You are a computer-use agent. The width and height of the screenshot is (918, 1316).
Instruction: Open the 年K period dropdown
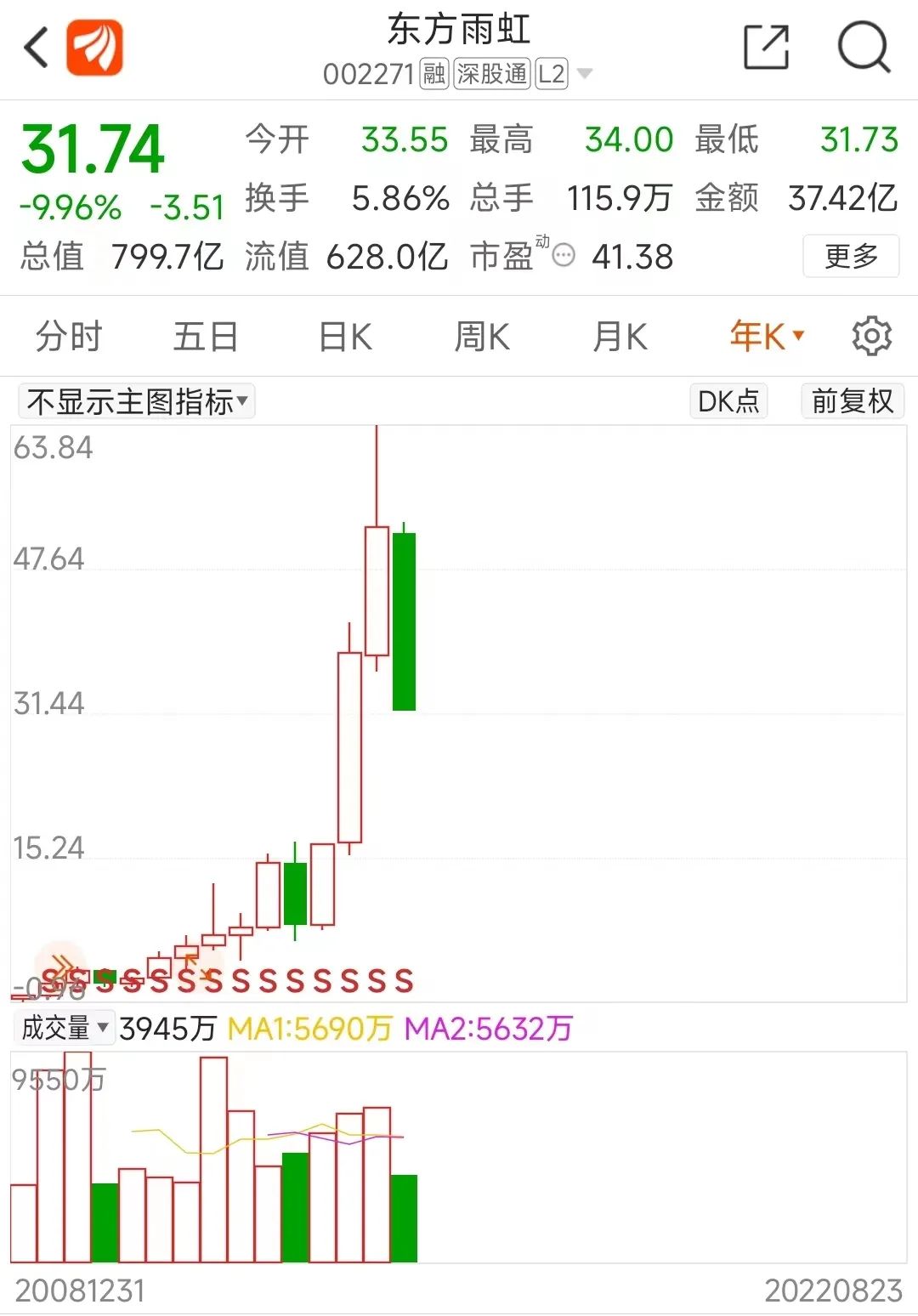tap(767, 337)
